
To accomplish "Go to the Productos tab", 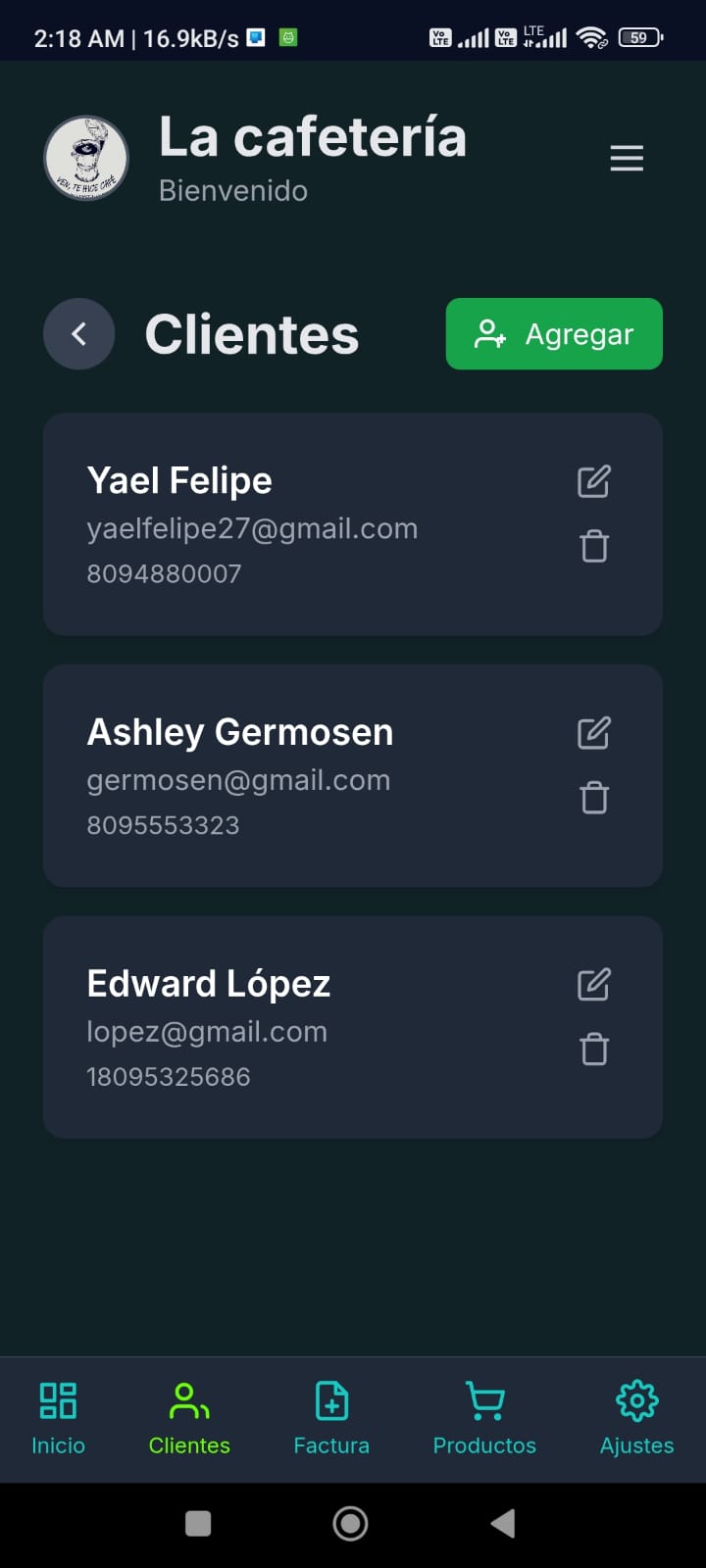I will 484,1418.
